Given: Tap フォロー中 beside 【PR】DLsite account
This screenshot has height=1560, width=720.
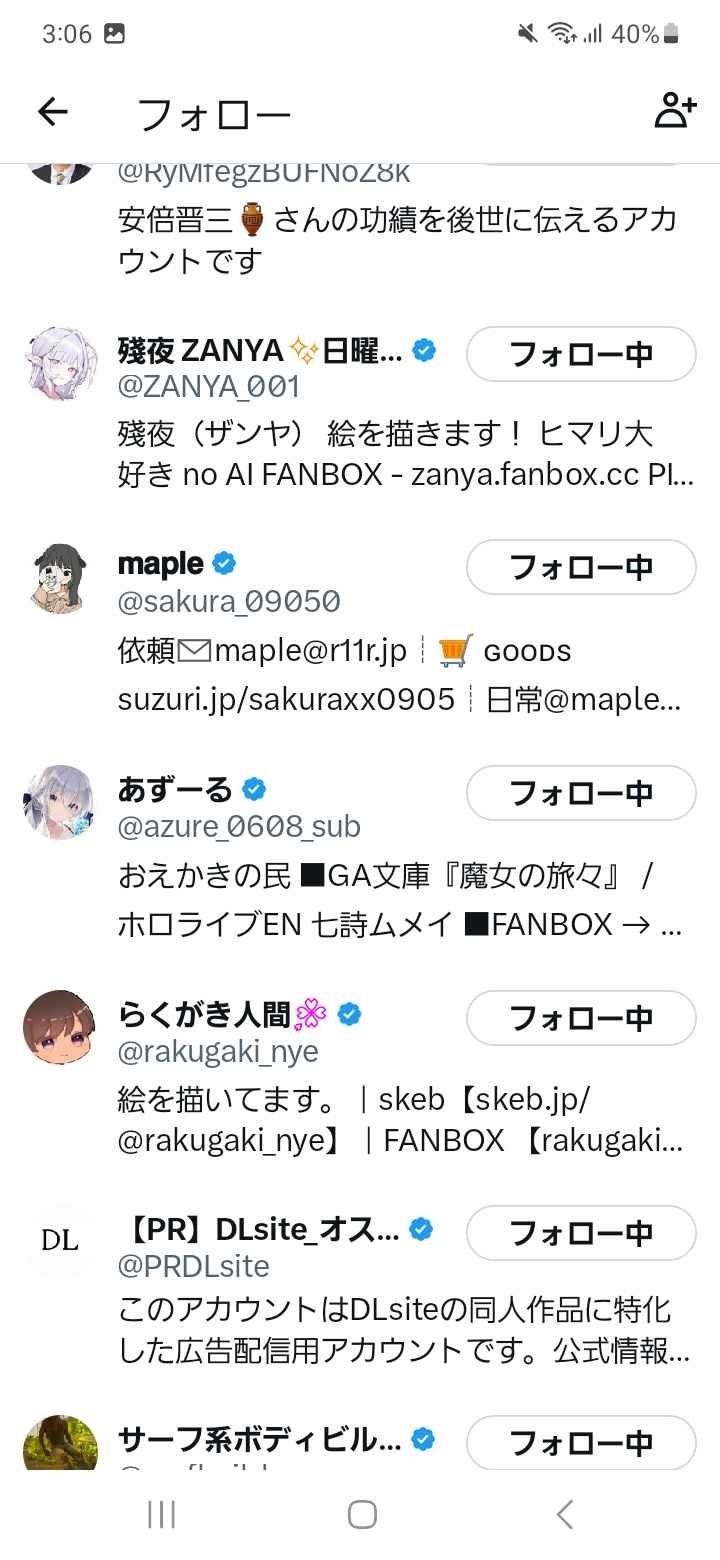Looking at the screenshot, I should click(581, 1233).
